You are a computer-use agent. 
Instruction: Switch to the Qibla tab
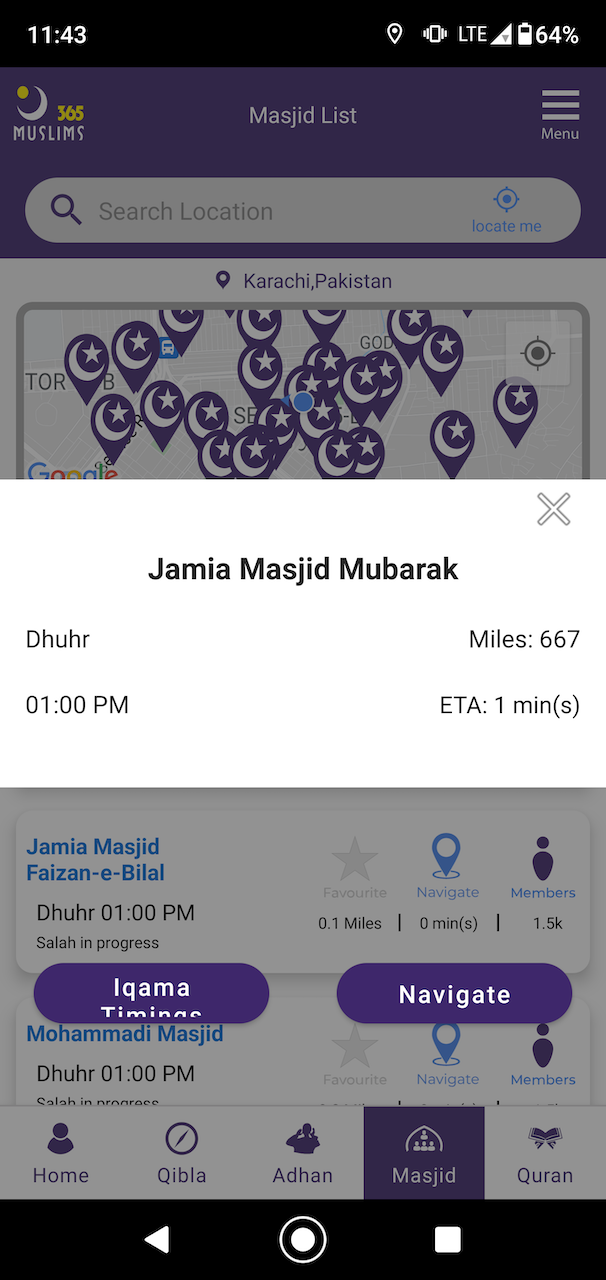(x=181, y=1153)
